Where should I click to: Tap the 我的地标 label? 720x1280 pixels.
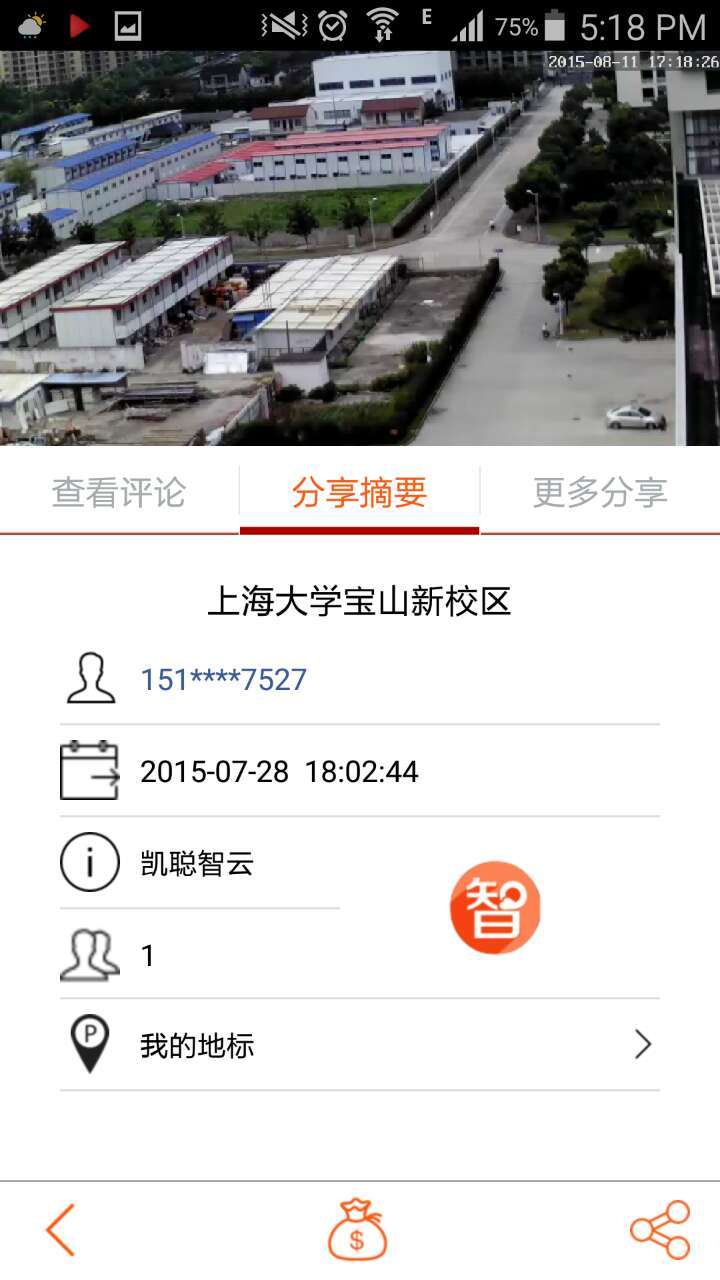[196, 1044]
